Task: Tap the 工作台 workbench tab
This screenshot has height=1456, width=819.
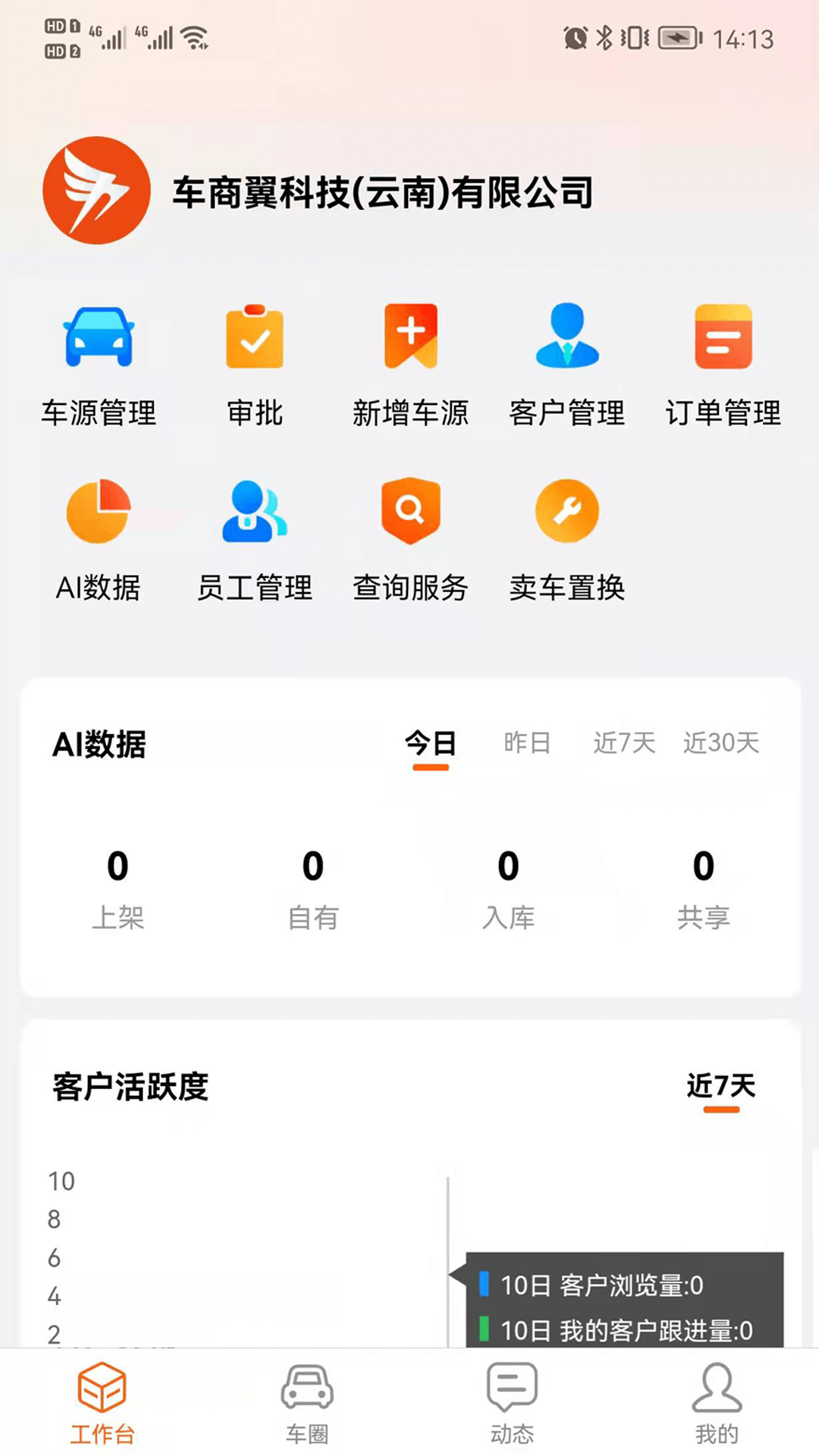Action: tap(102, 1403)
